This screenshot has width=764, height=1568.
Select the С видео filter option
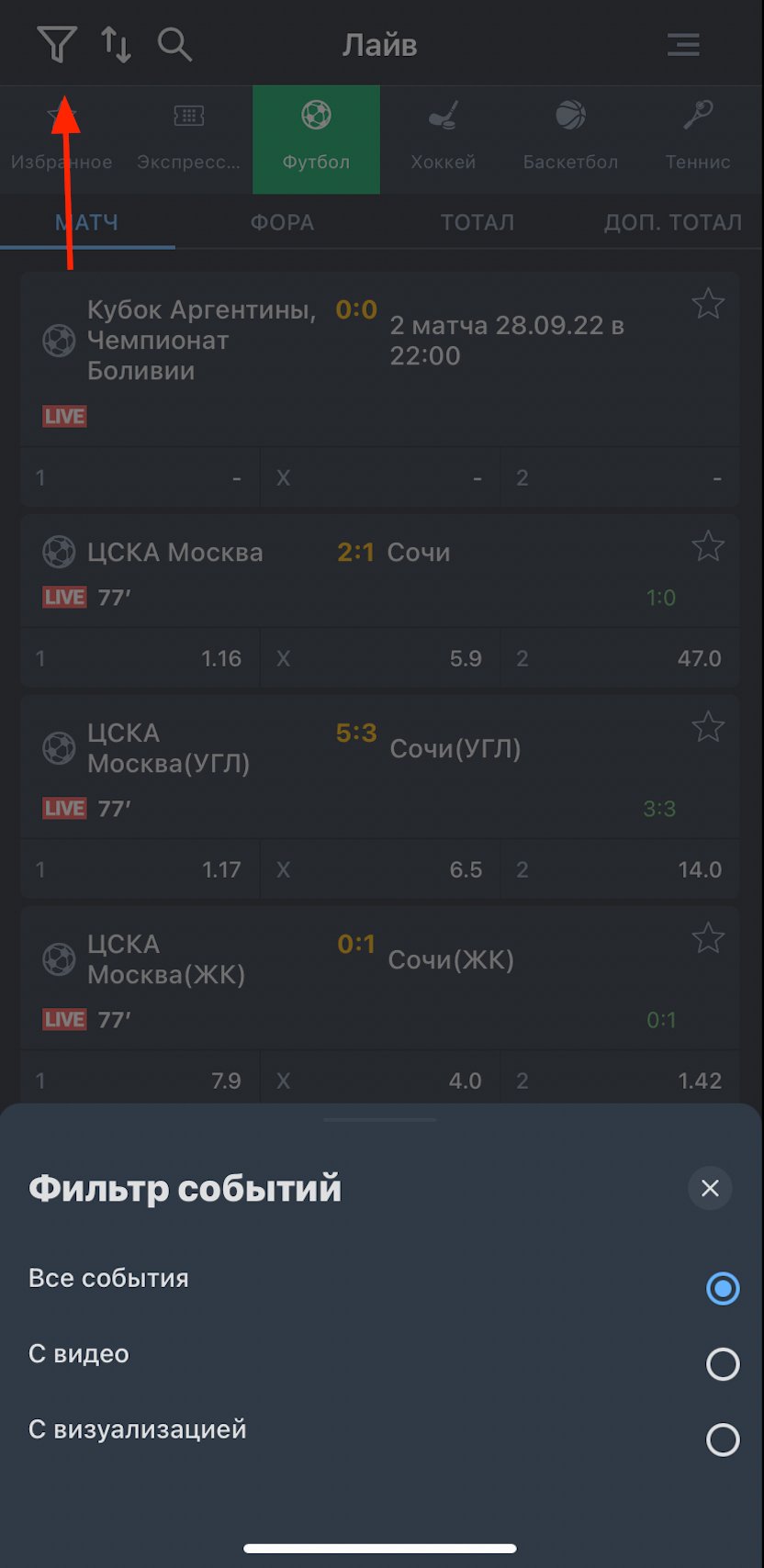coord(723,1364)
